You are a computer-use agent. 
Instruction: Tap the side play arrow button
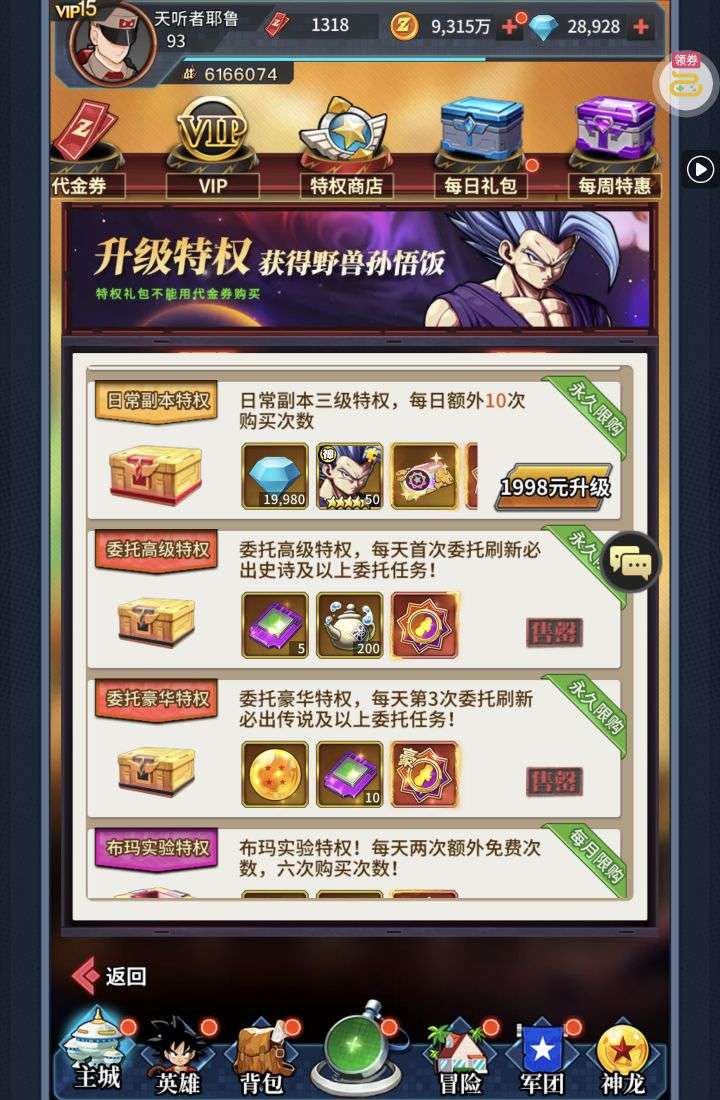click(x=700, y=169)
